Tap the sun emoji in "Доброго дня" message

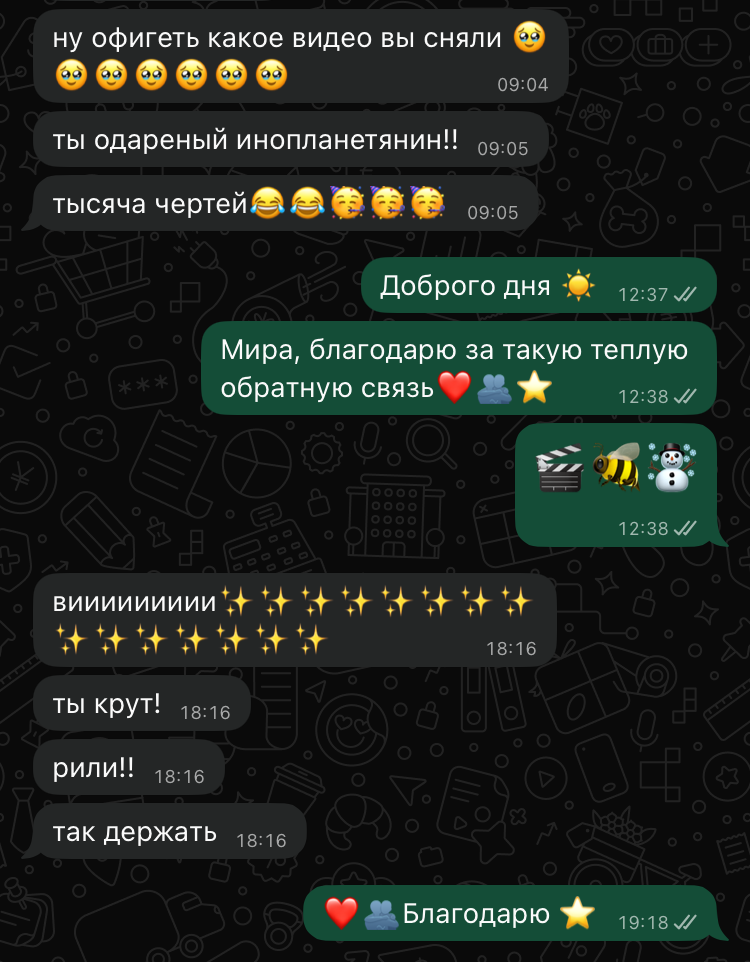point(579,287)
